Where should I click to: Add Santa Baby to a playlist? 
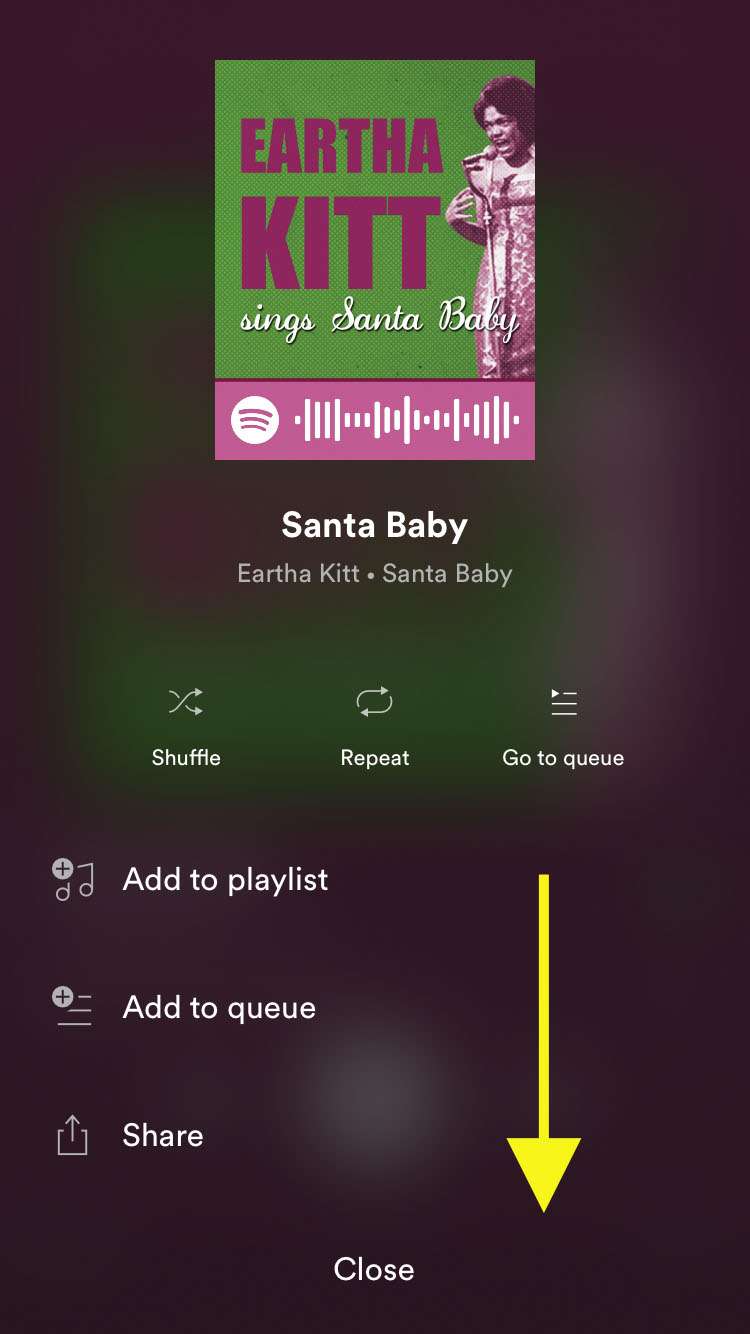pos(225,880)
